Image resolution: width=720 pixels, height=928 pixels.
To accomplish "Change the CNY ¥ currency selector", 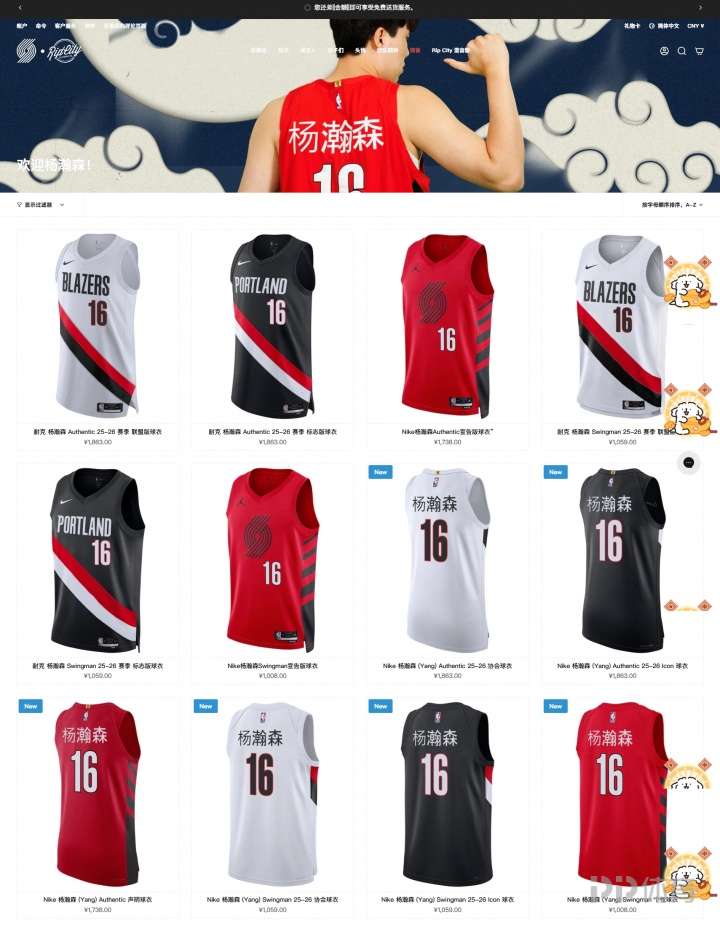I will 695,25.
